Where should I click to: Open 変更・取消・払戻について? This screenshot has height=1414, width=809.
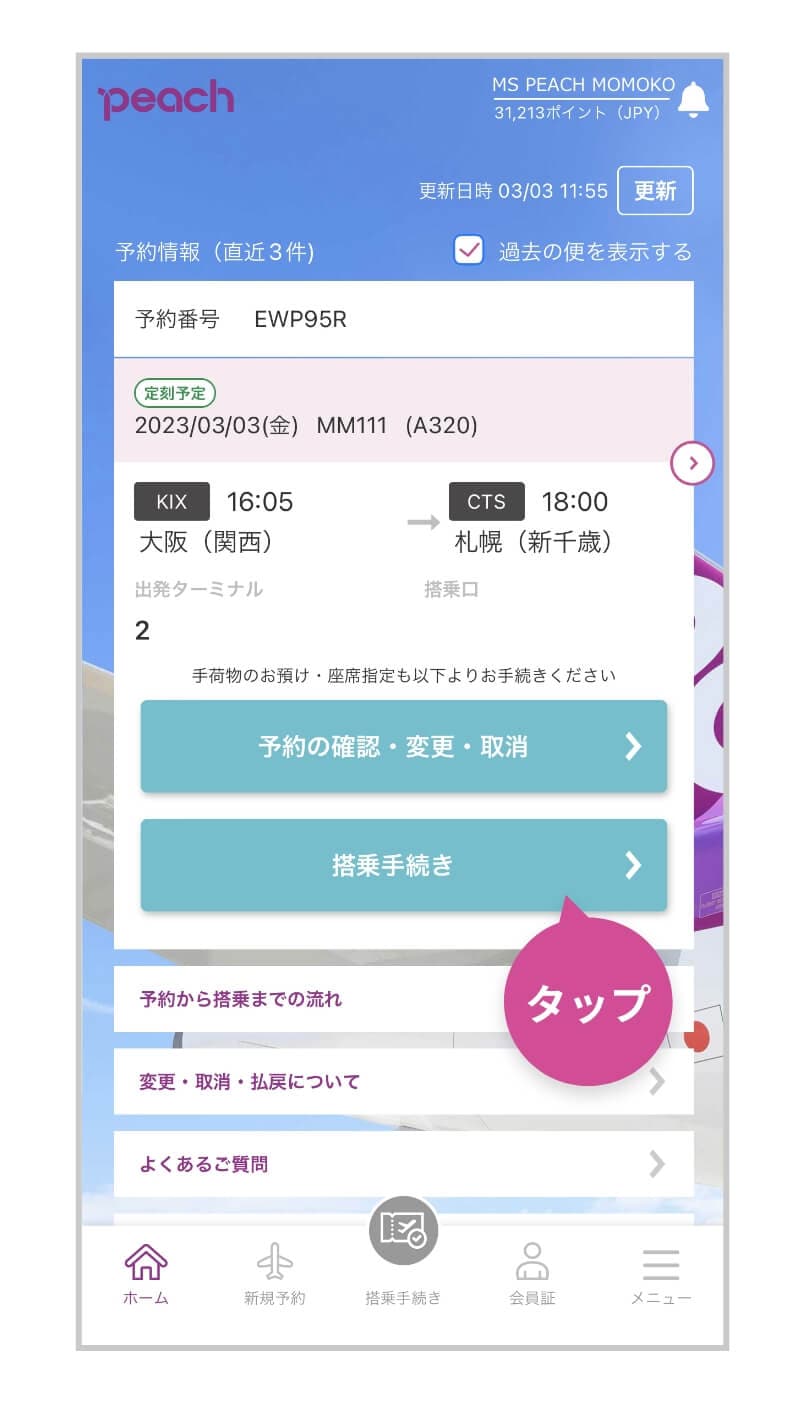click(x=403, y=1081)
